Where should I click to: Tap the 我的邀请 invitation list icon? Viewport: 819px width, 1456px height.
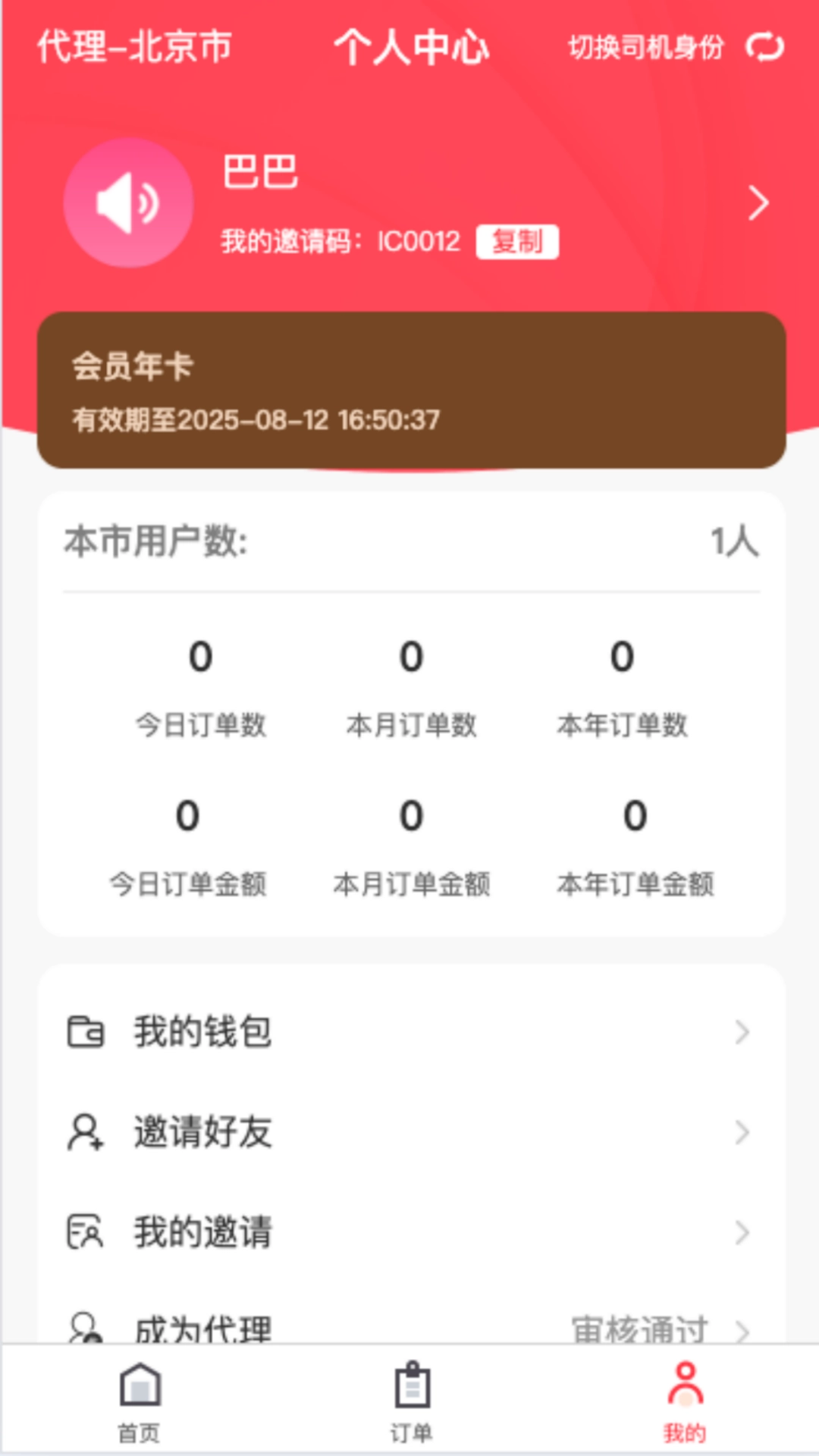coord(83,1232)
